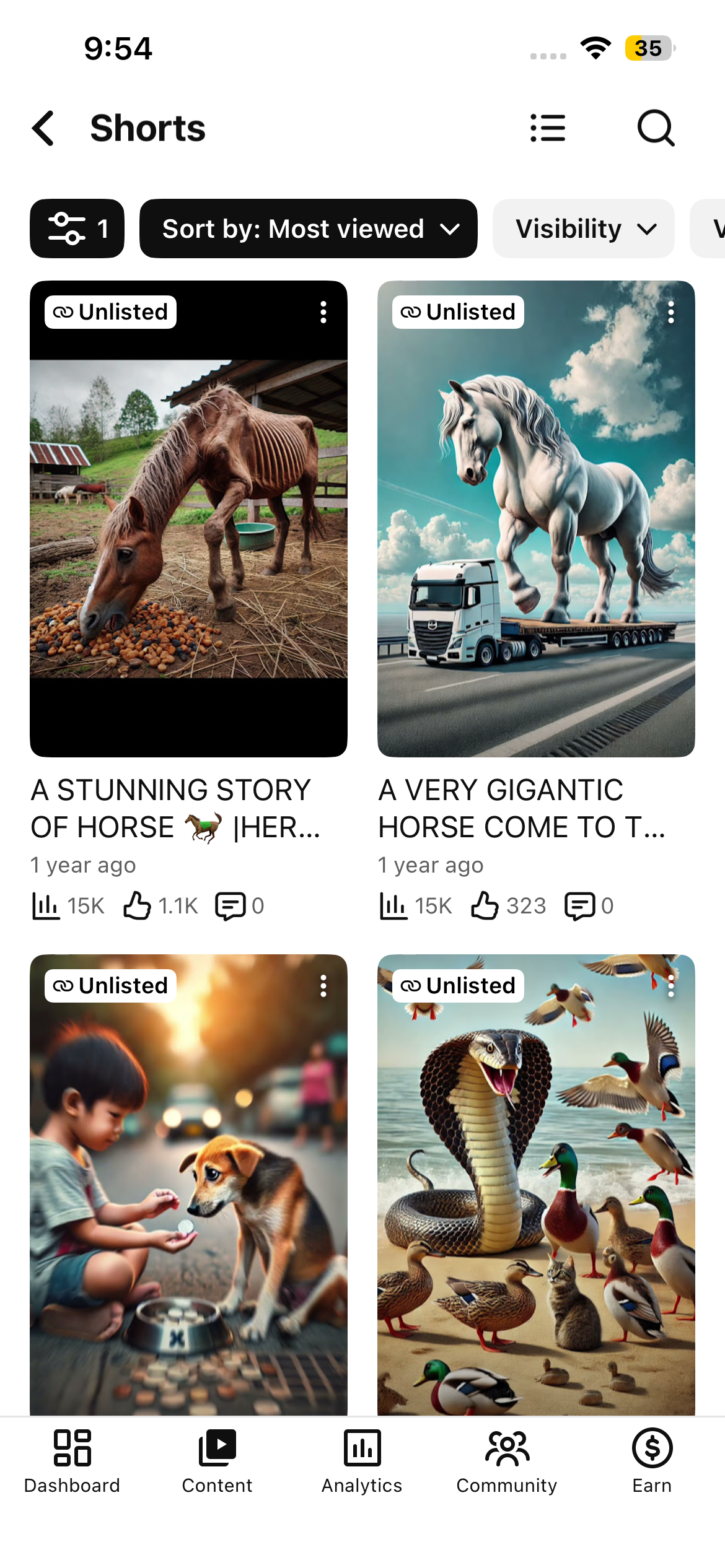The height and width of the screenshot is (1568, 725).
Task: Open options menu for the boy and dog short
Action: point(323,986)
